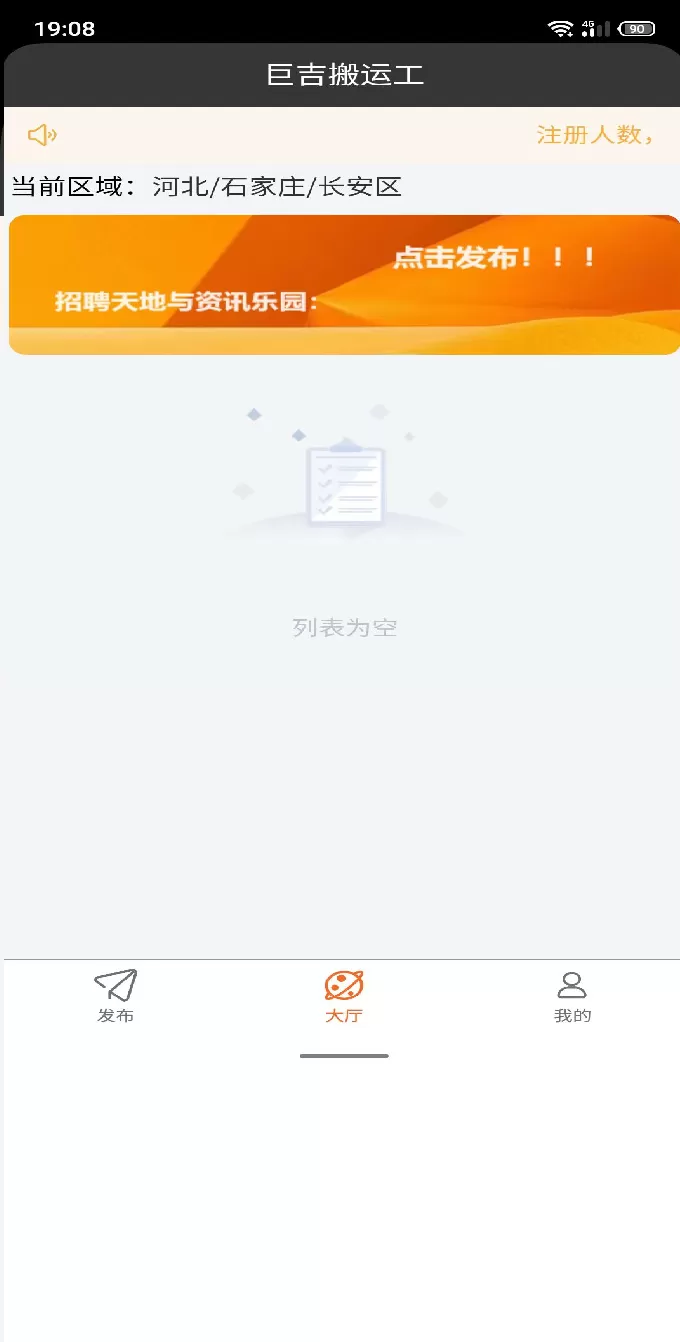Select the 大厅 tab
This screenshot has width=680, height=1342.
pyautogui.click(x=343, y=996)
